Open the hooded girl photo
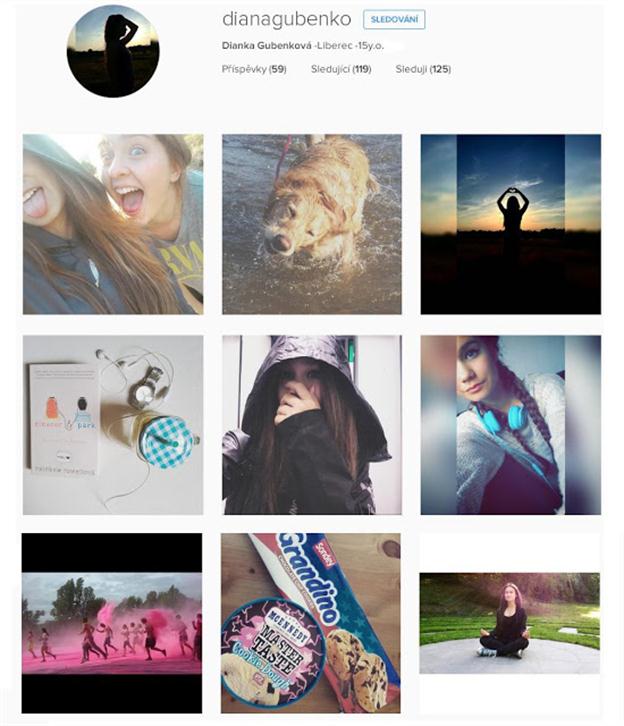Viewport: 624px width, 726px height. (x=311, y=424)
